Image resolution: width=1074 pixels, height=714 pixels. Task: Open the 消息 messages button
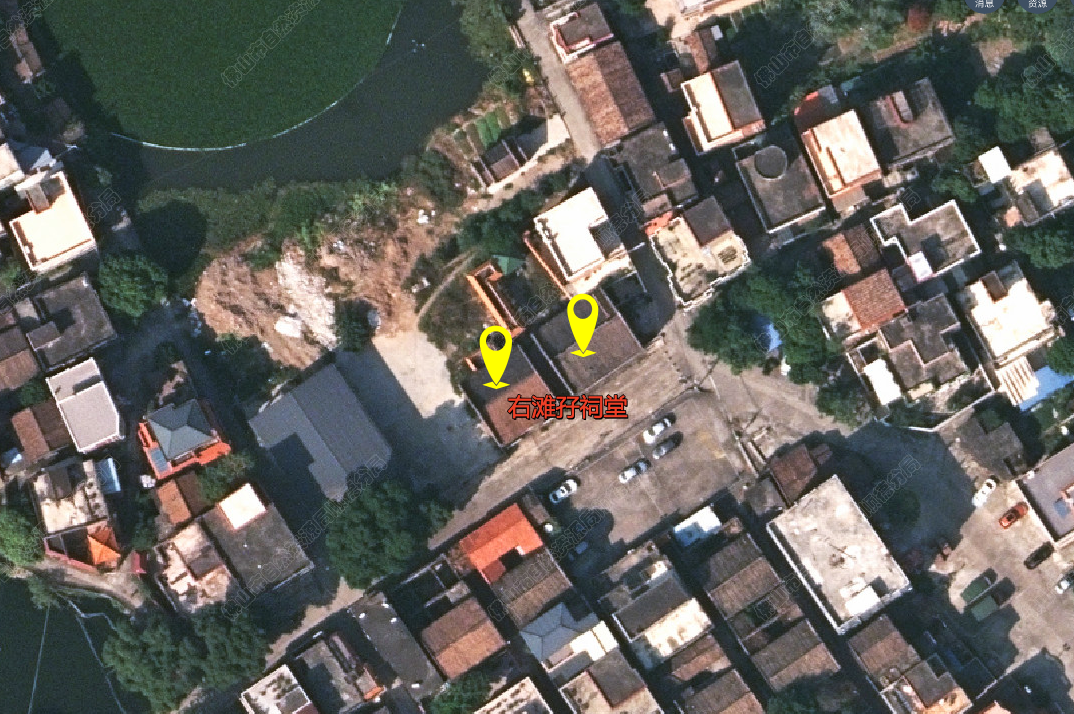984,3
